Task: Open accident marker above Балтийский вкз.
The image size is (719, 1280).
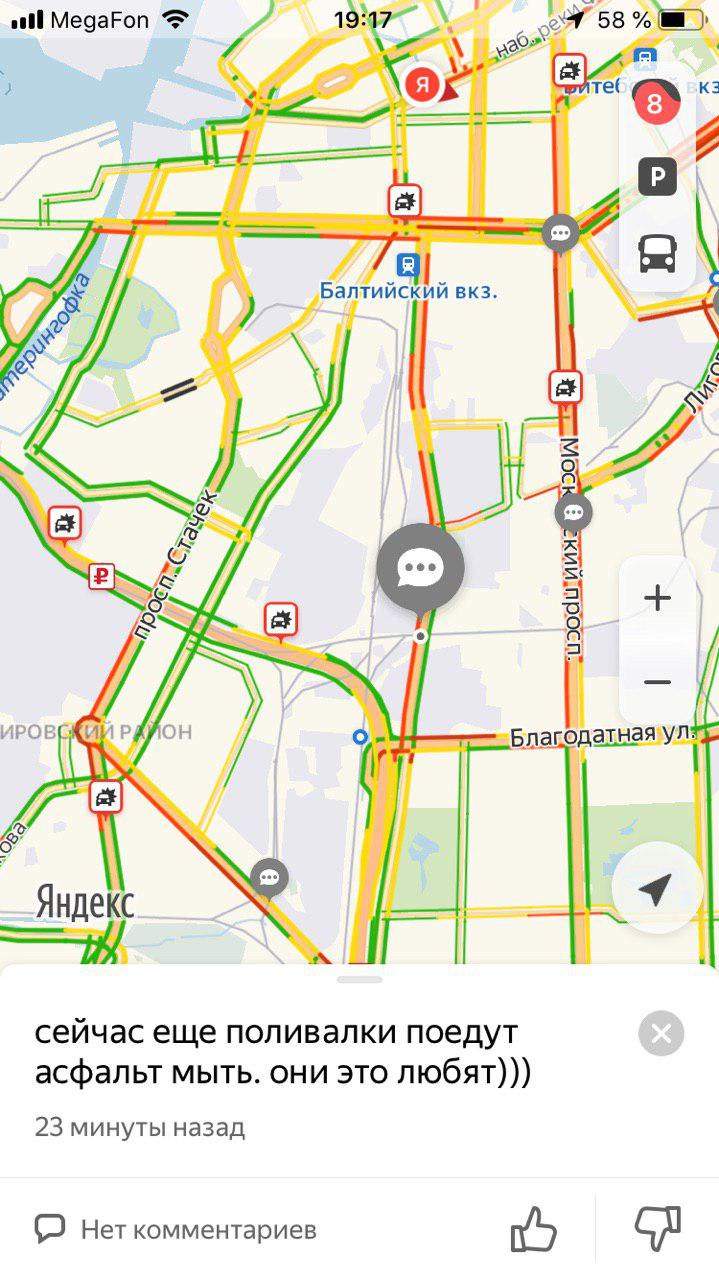Action: click(x=405, y=201)
